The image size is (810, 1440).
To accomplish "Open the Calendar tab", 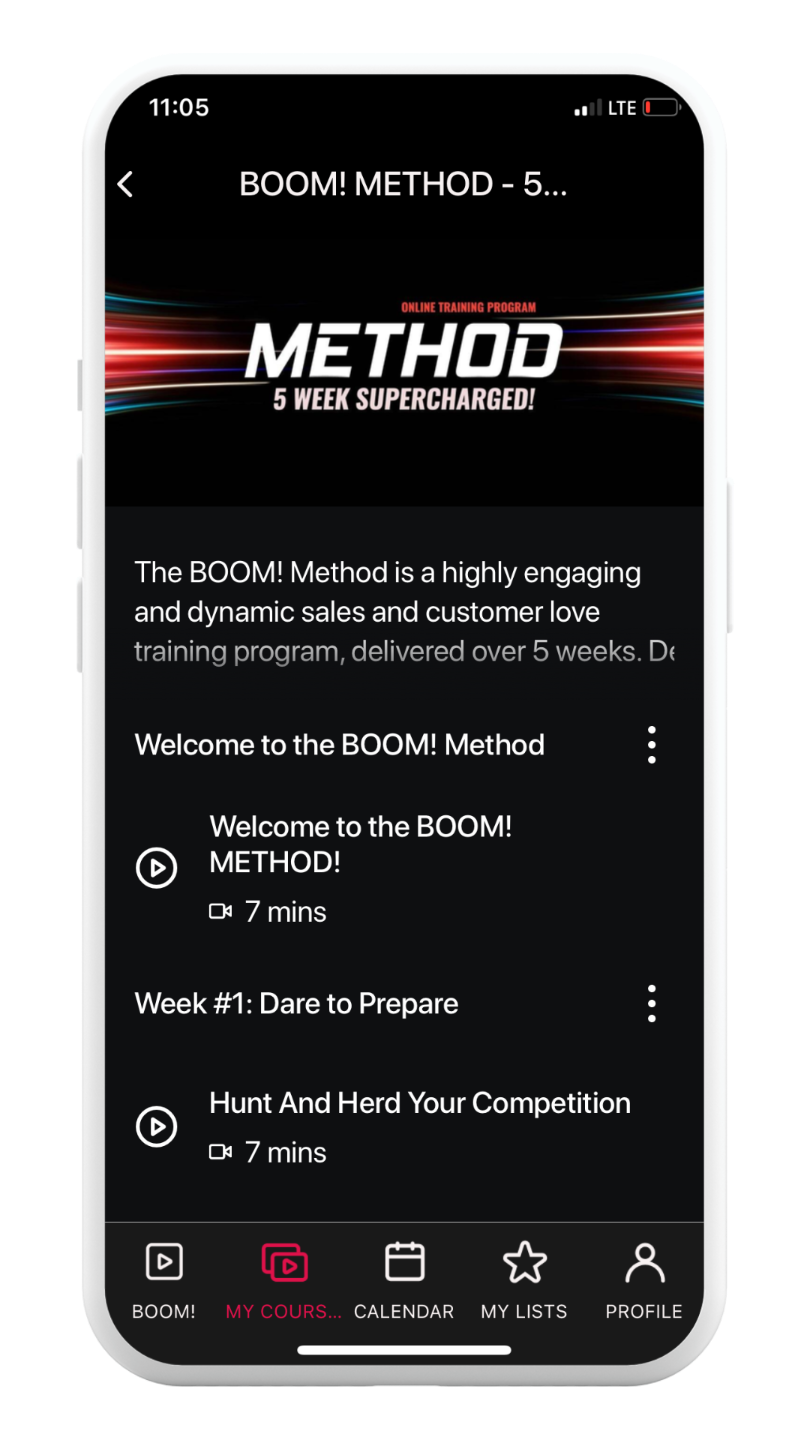I will pos(404,1279).
